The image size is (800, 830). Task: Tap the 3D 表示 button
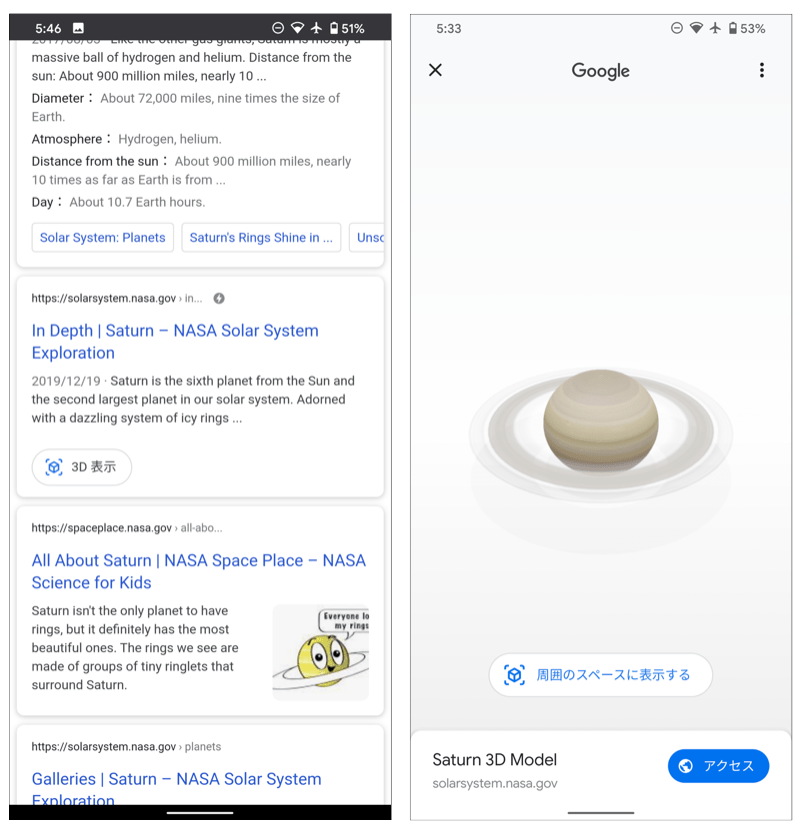[82, 467]
